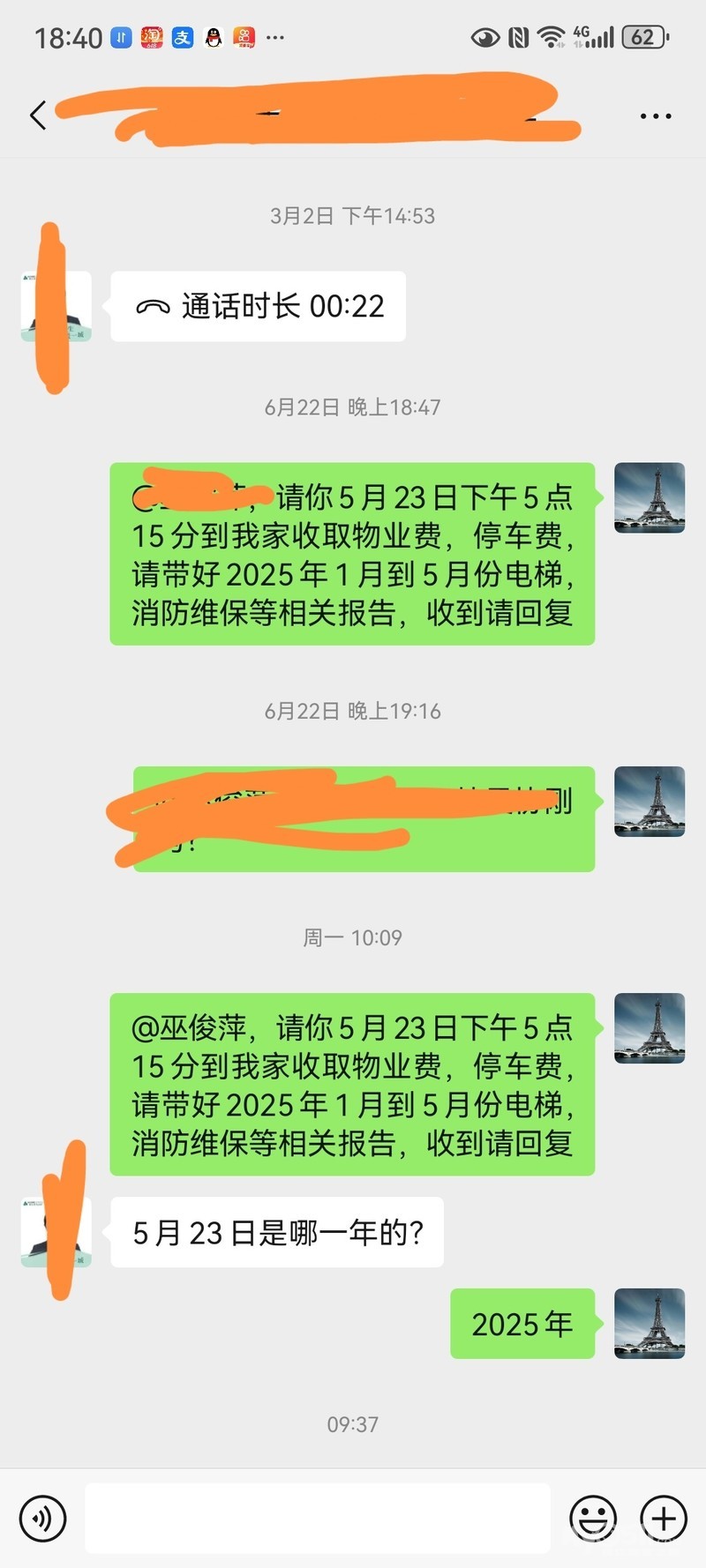Open the plus attachments menu

coord(664,1518)
